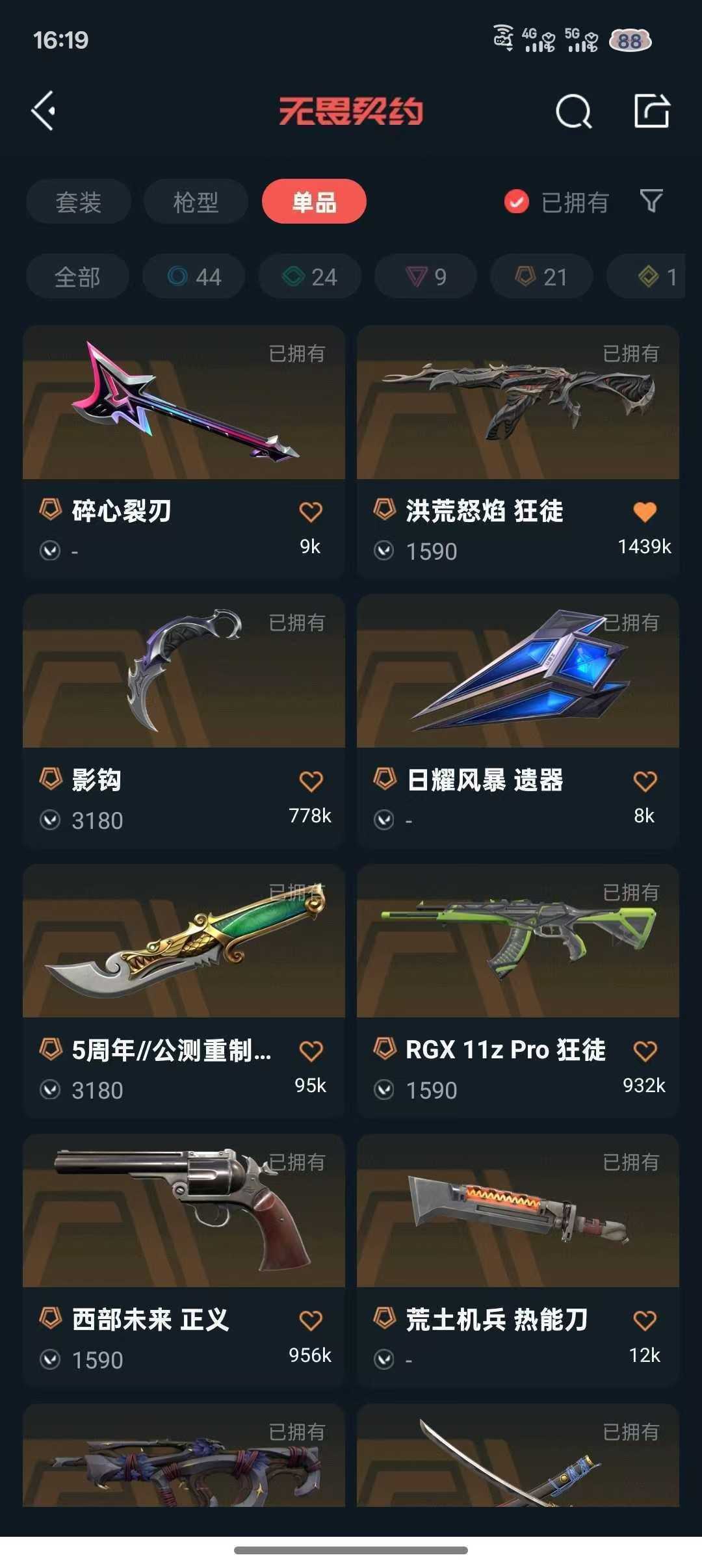
Task: Select the 全部 rarity chip
Action: point(77,277)
